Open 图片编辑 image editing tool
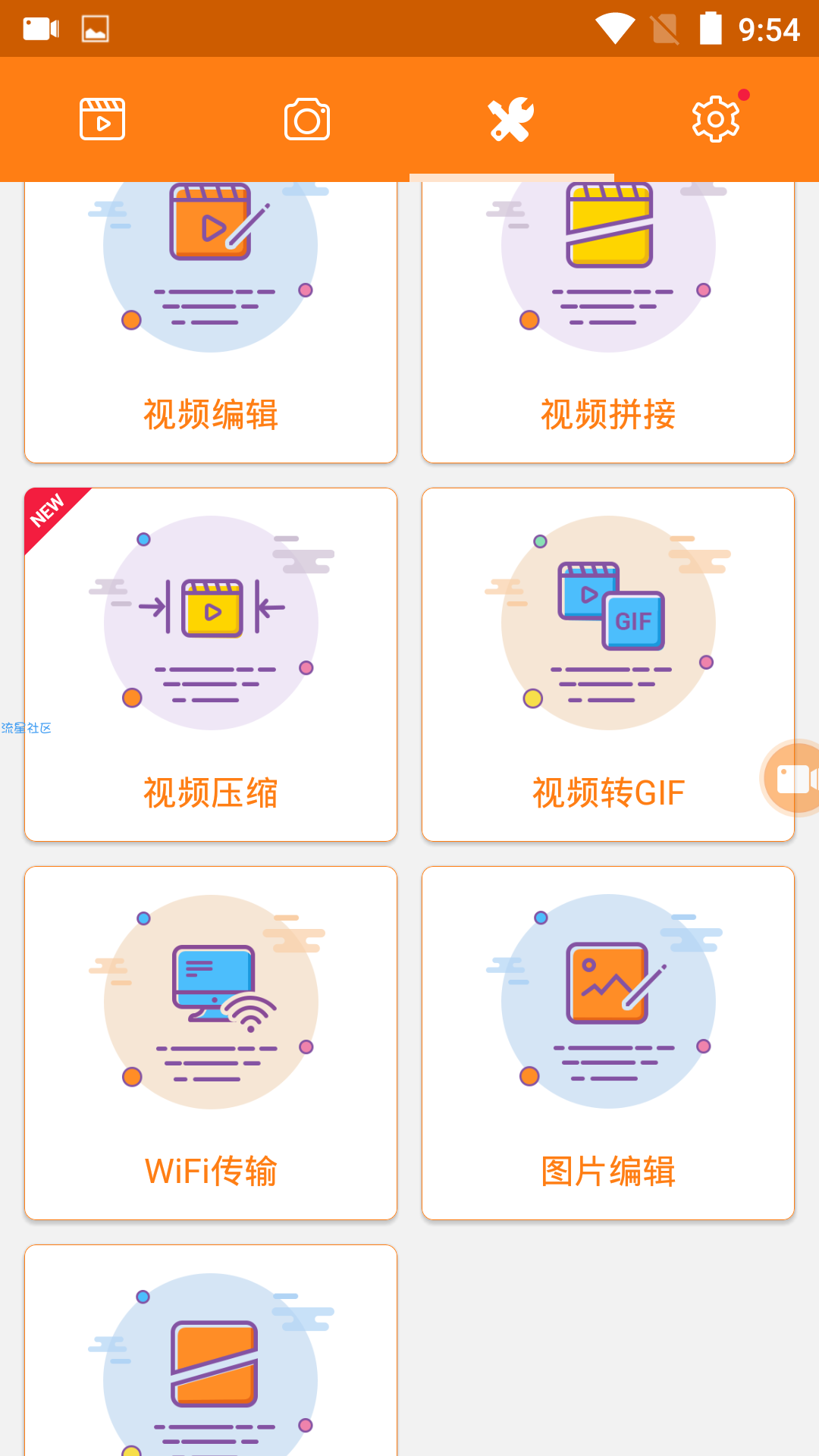819x1456 pixels. 608,1043
